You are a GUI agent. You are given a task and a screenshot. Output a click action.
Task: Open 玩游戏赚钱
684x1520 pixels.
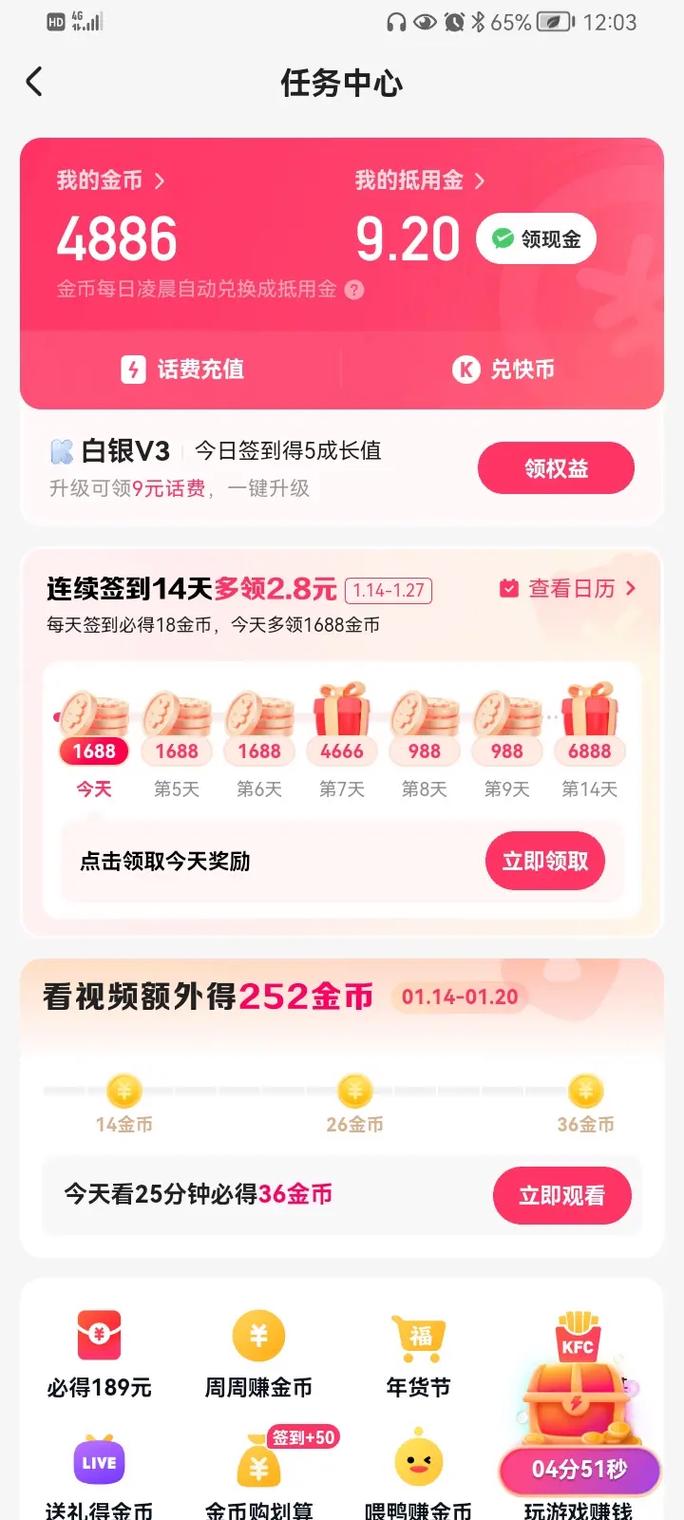[578, 1510]
